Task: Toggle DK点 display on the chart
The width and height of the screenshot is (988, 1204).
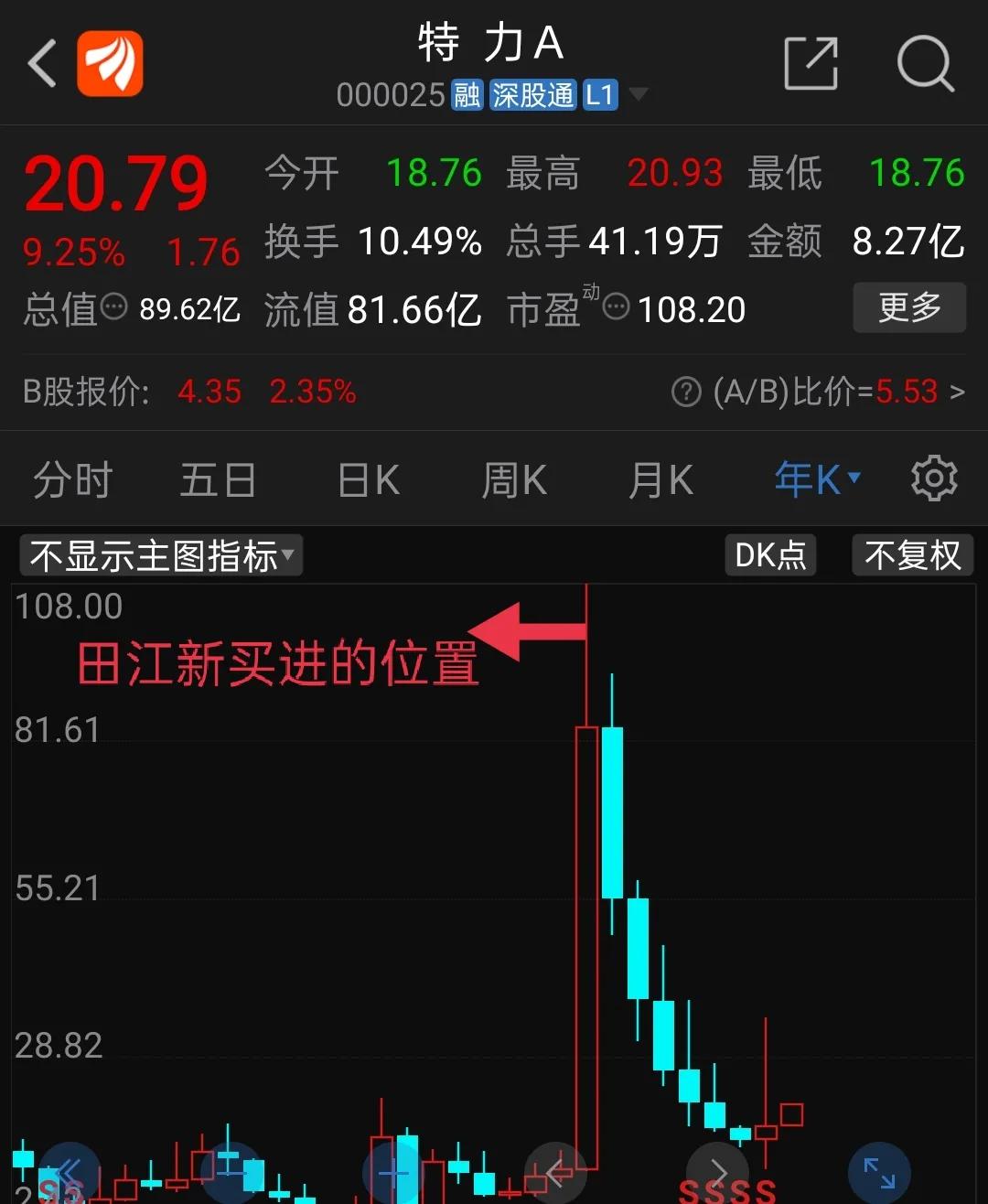Action: [x=769, y=555]
